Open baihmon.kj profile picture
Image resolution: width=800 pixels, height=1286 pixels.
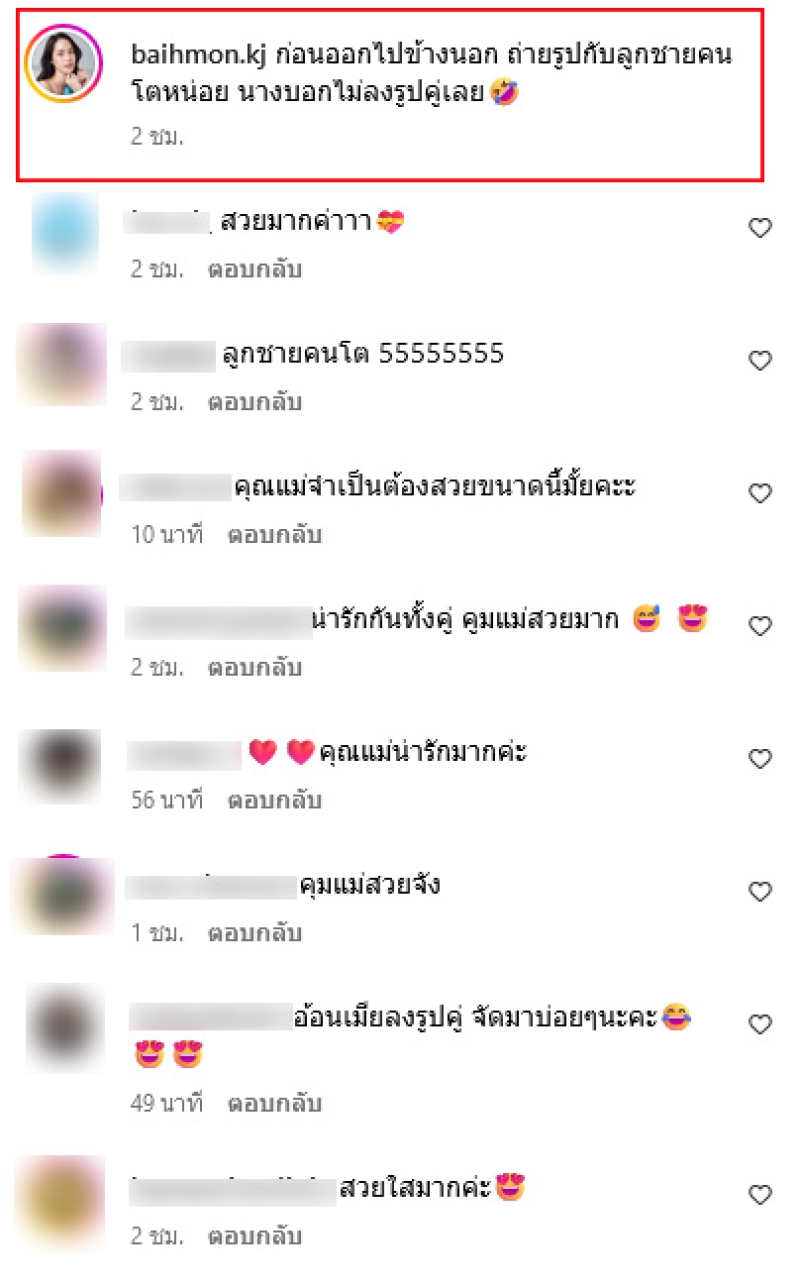64,63
